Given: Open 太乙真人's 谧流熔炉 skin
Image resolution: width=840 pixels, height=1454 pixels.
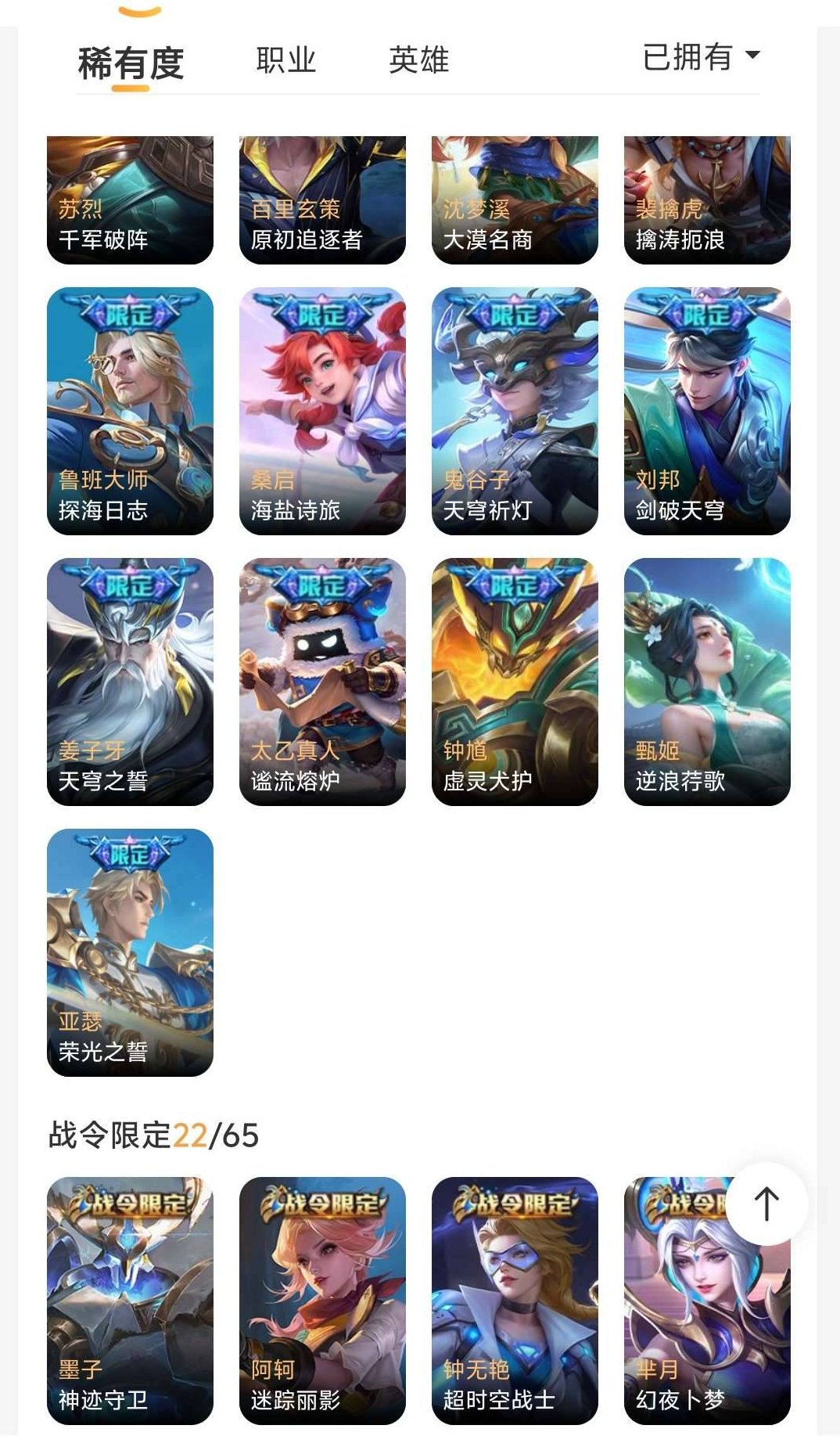Looking at the screenshot, I should click(321, 681).
